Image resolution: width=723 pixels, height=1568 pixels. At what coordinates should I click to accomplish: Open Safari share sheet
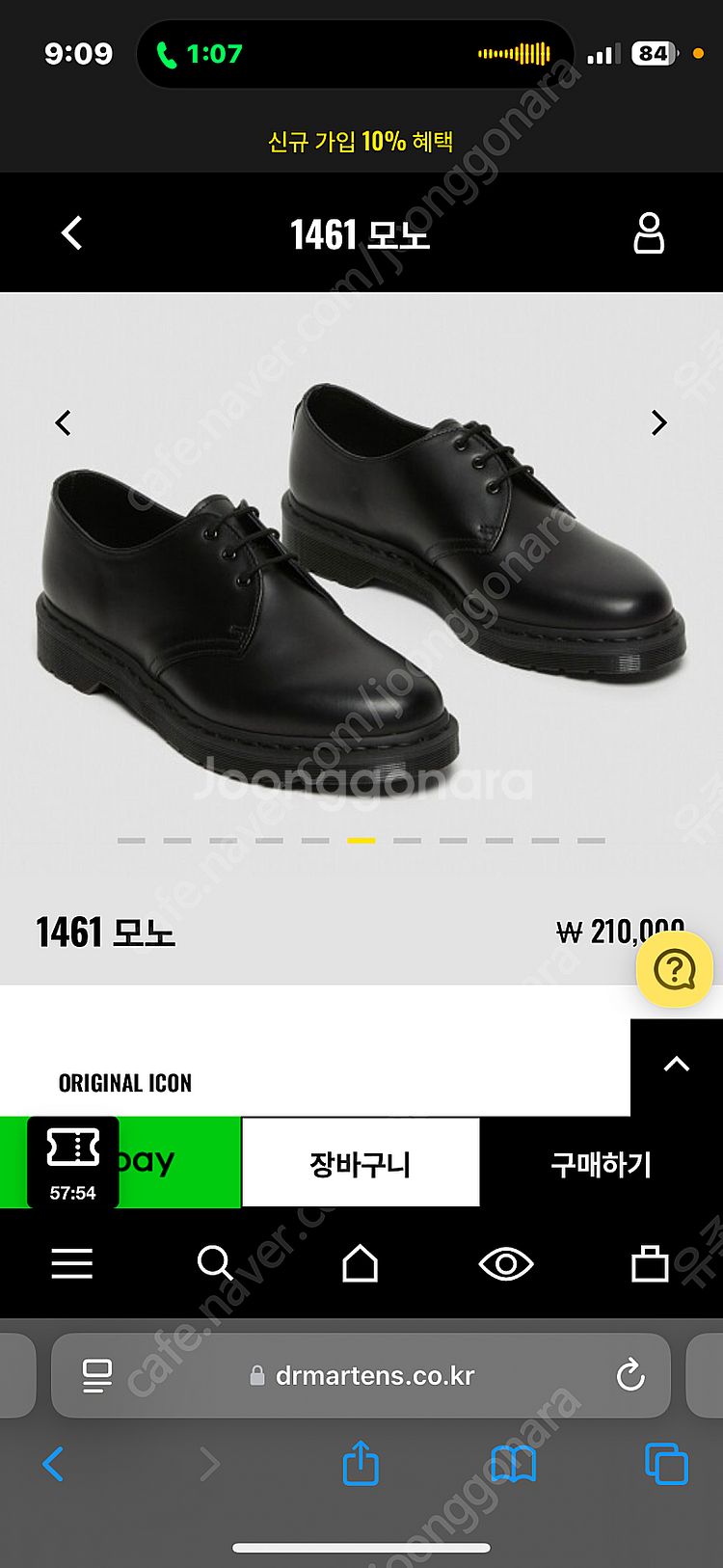[x=361, y=1464]
